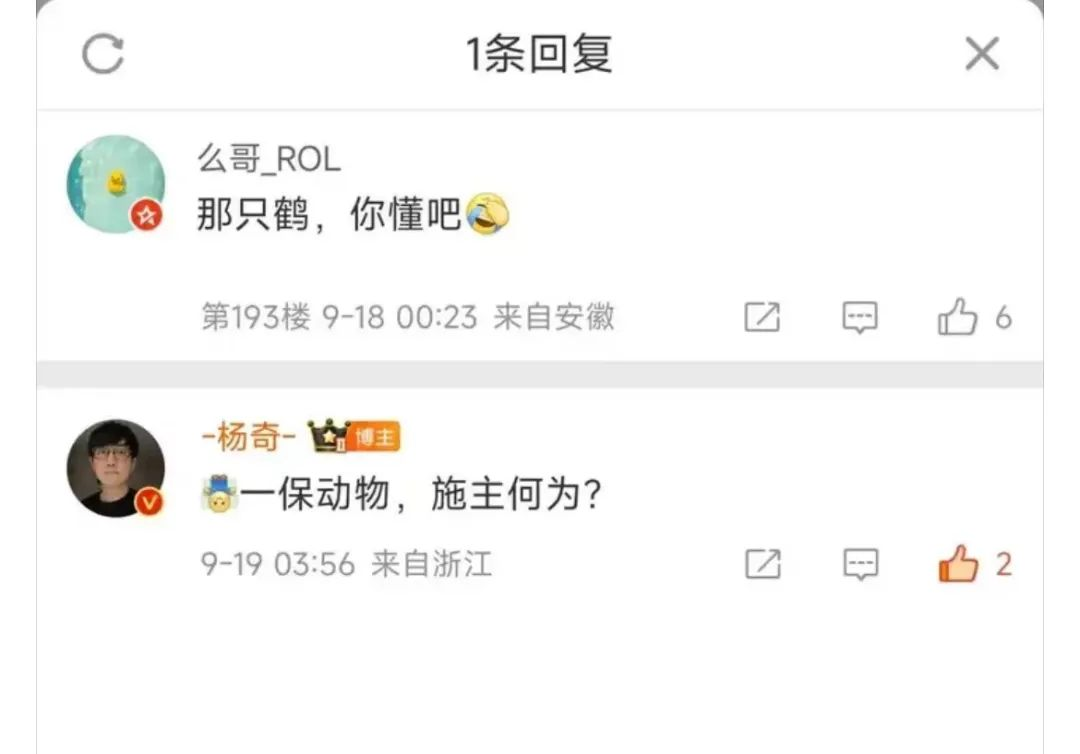Reply to 么哥_ROL's comment
The image size is (1080, 754).
[x=859, y=318]
